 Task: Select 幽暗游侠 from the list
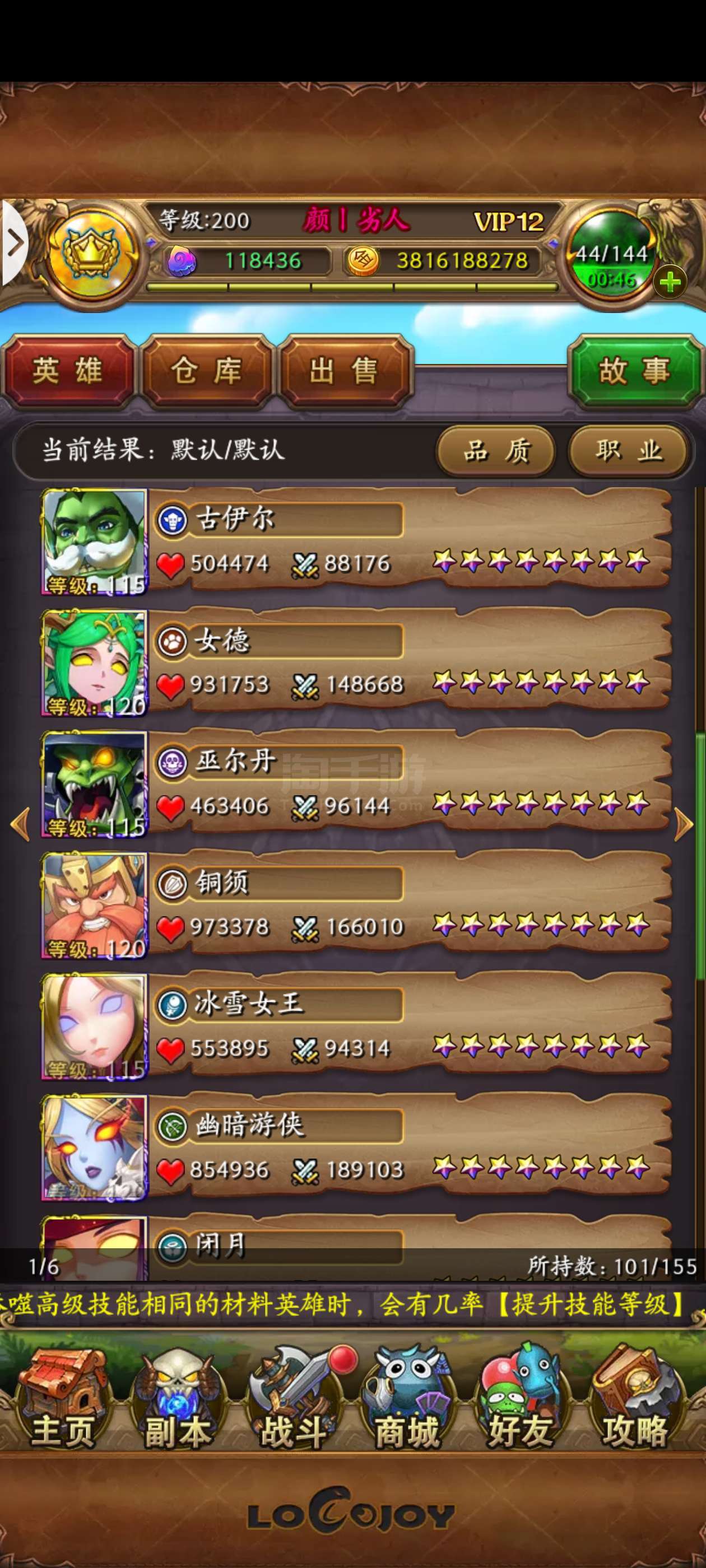coord(356,1148)
